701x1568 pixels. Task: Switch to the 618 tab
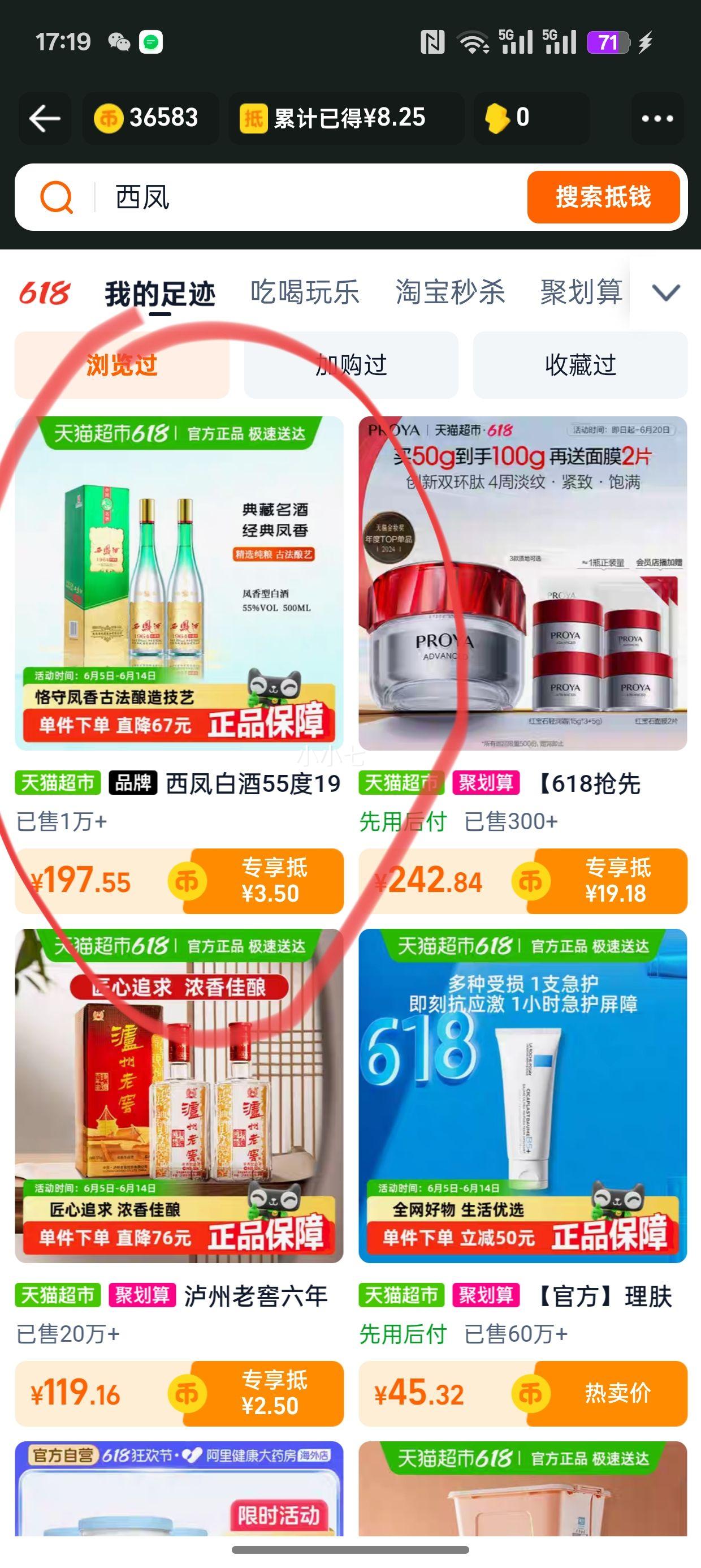coord(45,293)
